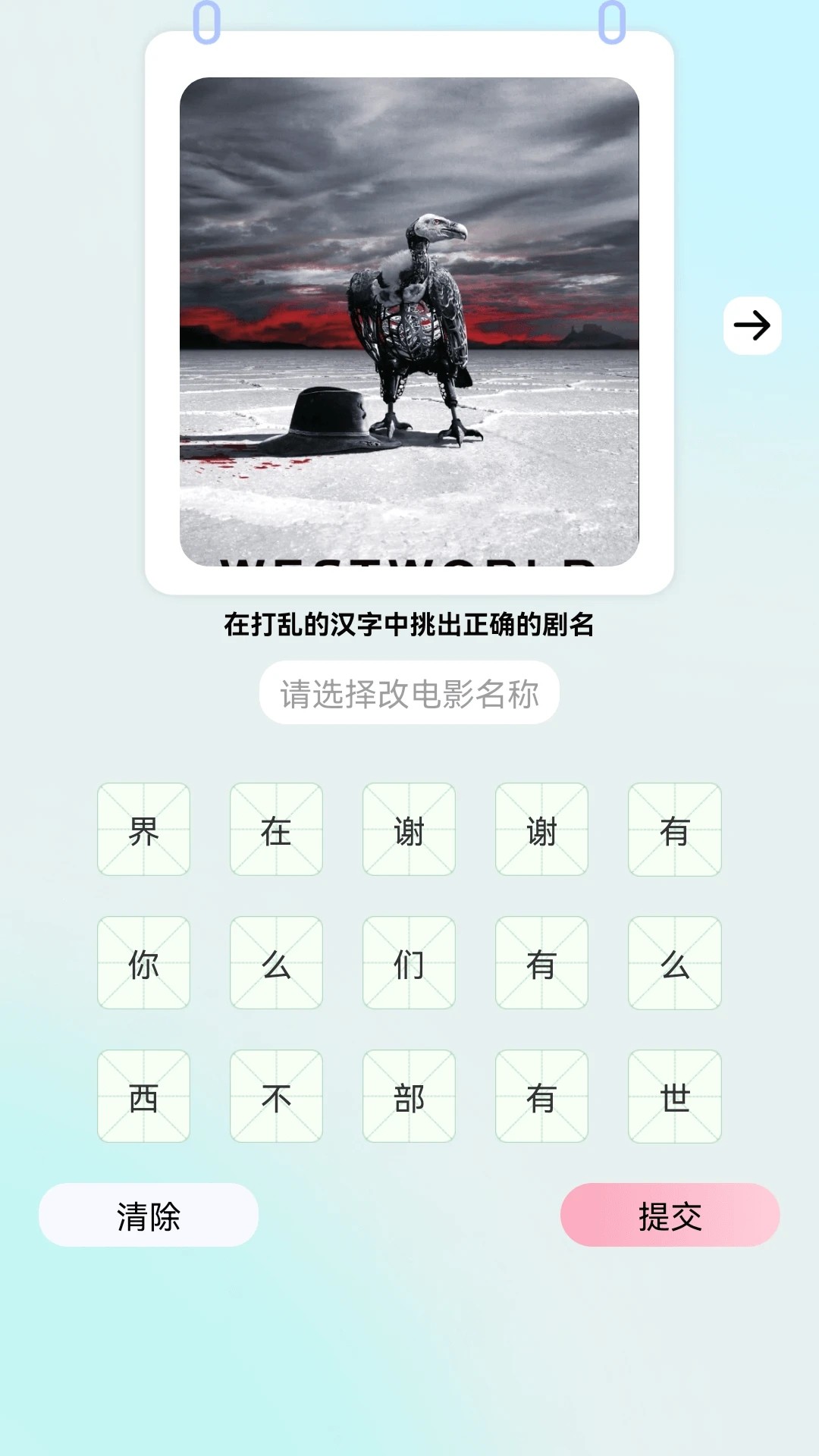This screenshot has height=1456, width=819.
Task: Choose the 部 character tile
Action: (x=409, y=1097)
